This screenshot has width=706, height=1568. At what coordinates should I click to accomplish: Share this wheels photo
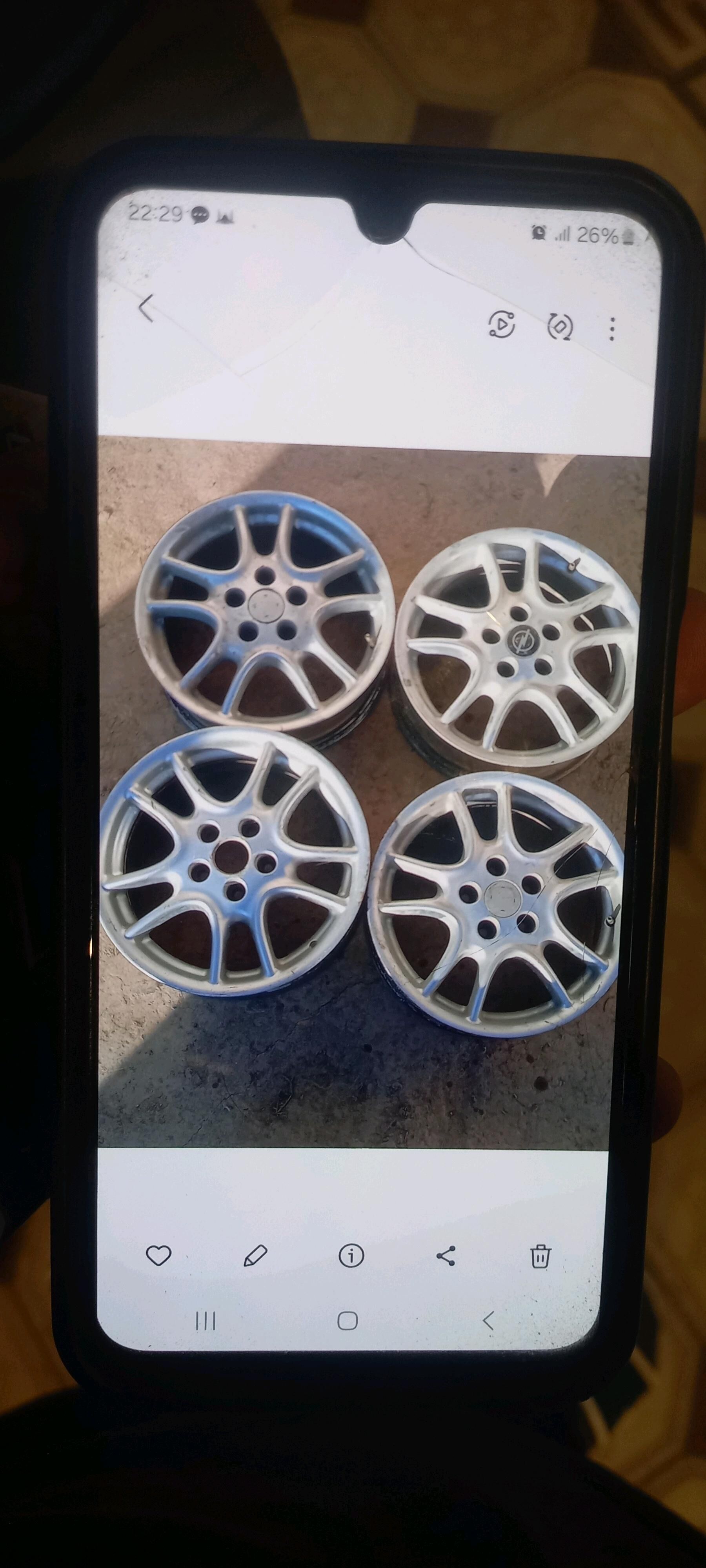(x=446, y=1256)
